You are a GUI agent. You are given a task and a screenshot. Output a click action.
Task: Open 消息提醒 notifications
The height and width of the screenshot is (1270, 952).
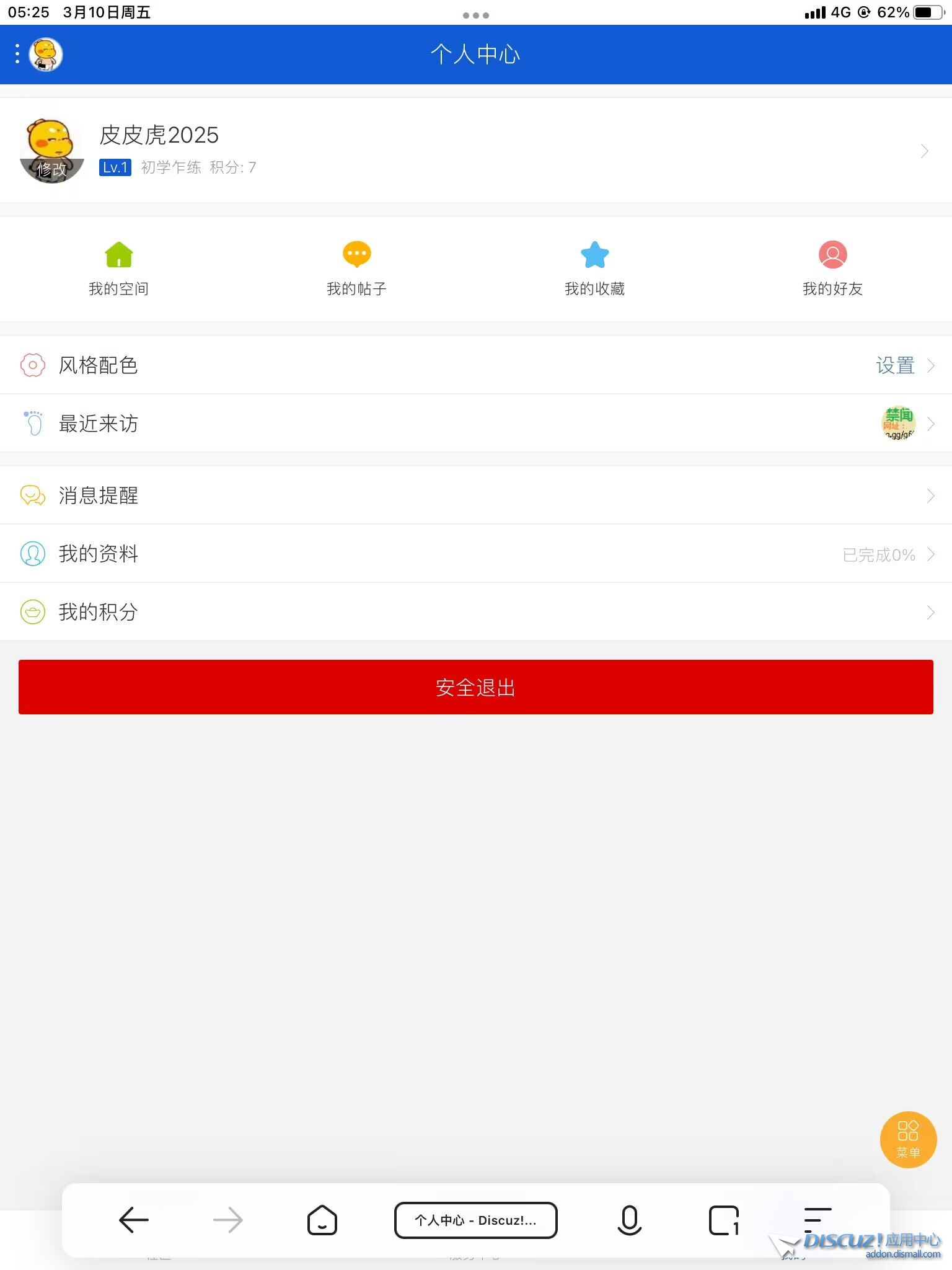476,495
